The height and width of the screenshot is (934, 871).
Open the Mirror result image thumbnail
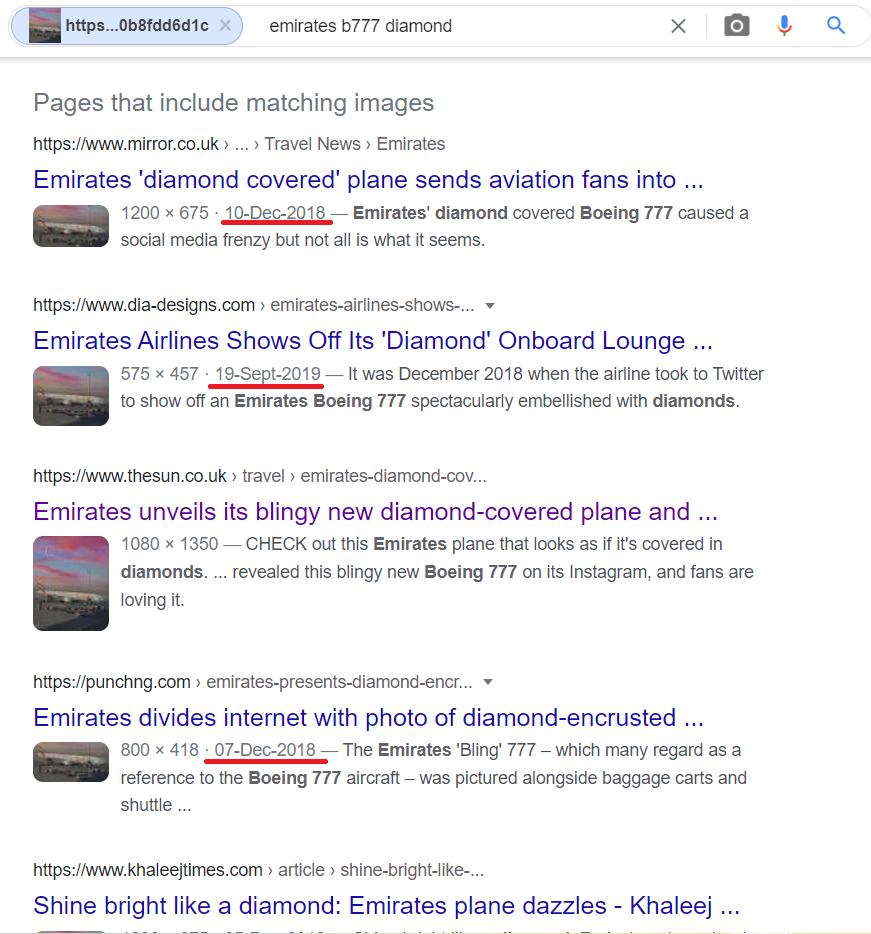click(71, 226)
